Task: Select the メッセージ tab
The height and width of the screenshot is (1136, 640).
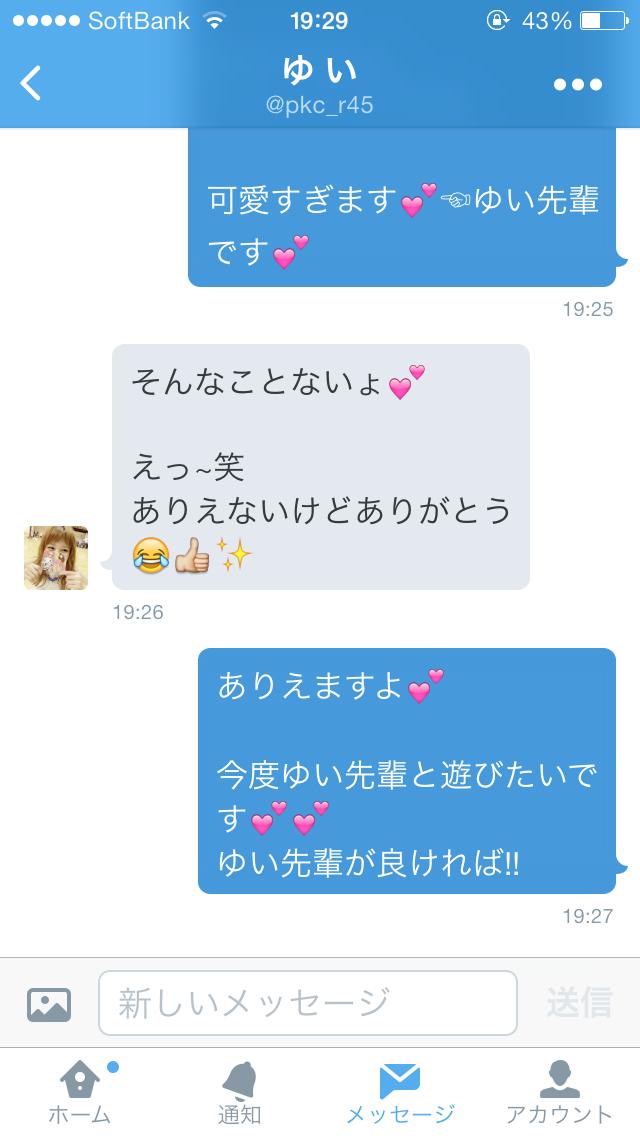Action: pyautogui.click(x=400, y=1092)
